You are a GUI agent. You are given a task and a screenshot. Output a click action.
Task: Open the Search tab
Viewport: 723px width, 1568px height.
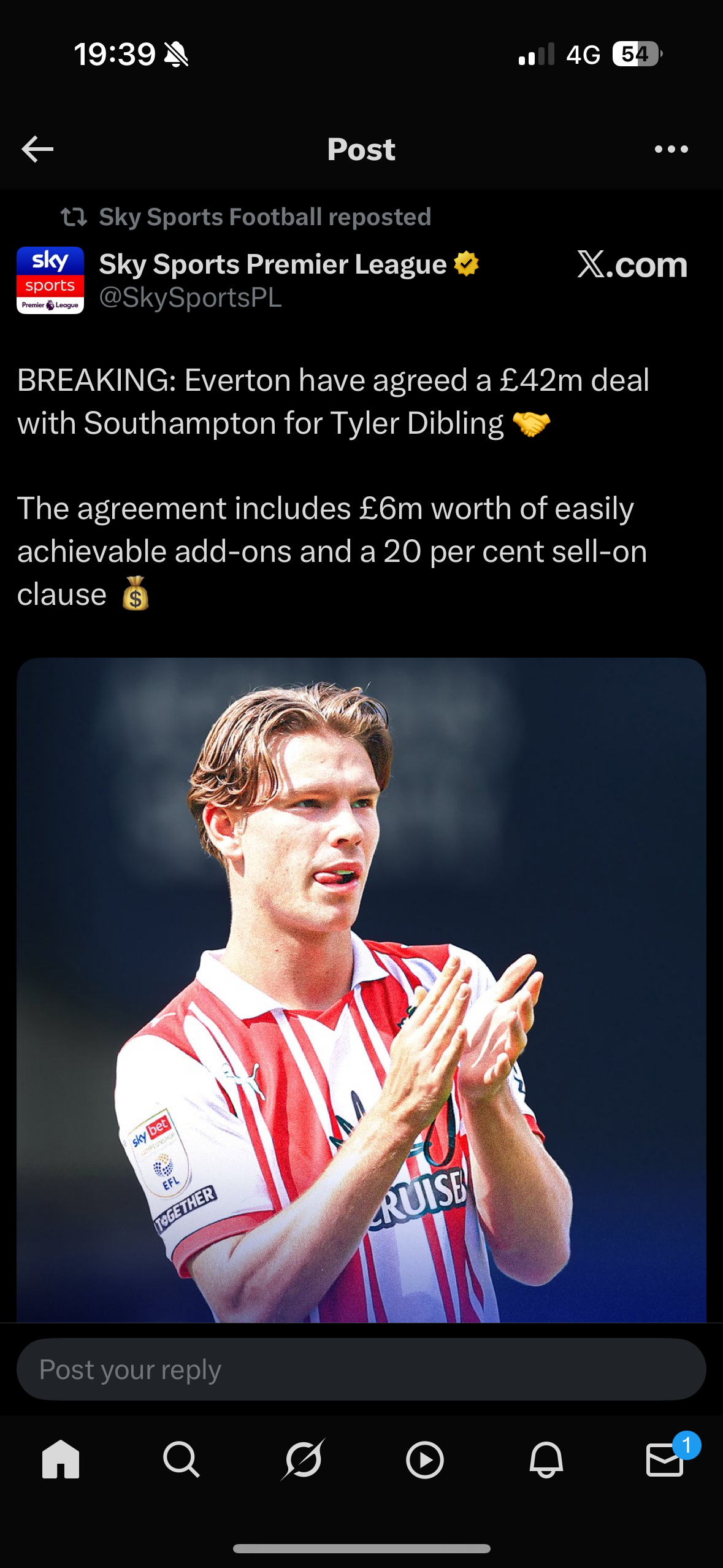click(182, 1459)
